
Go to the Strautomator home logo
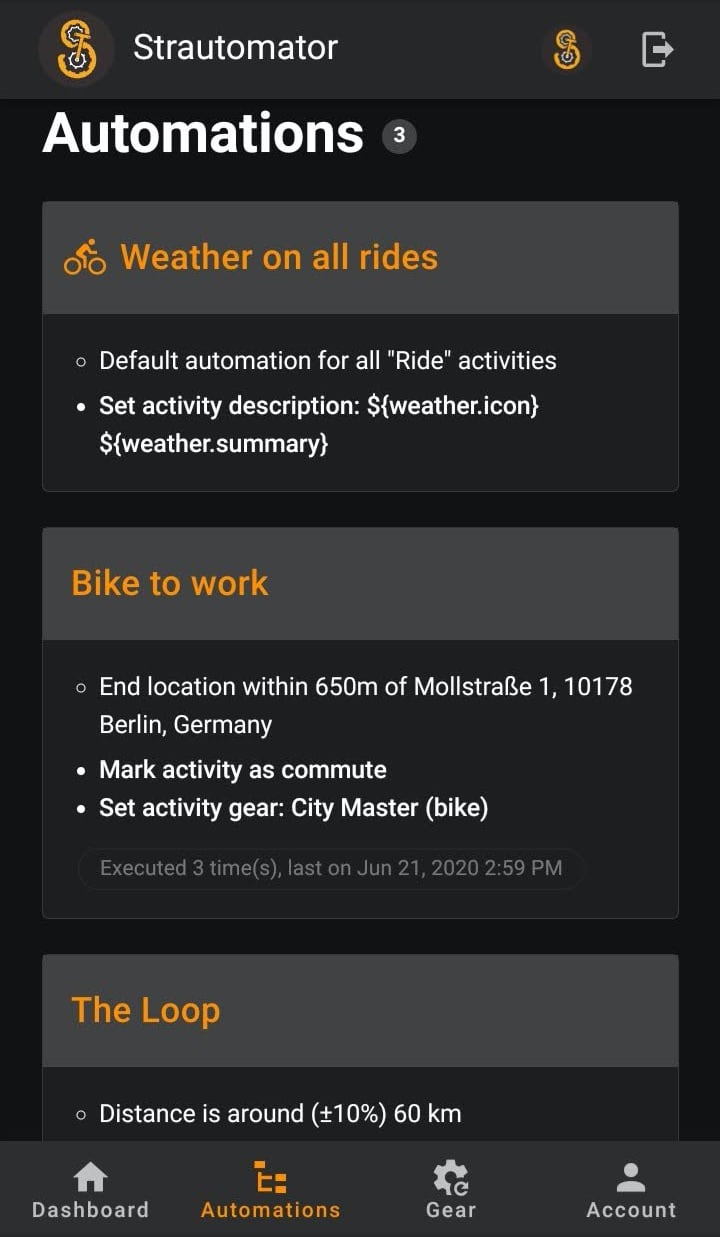pos(76,48)
